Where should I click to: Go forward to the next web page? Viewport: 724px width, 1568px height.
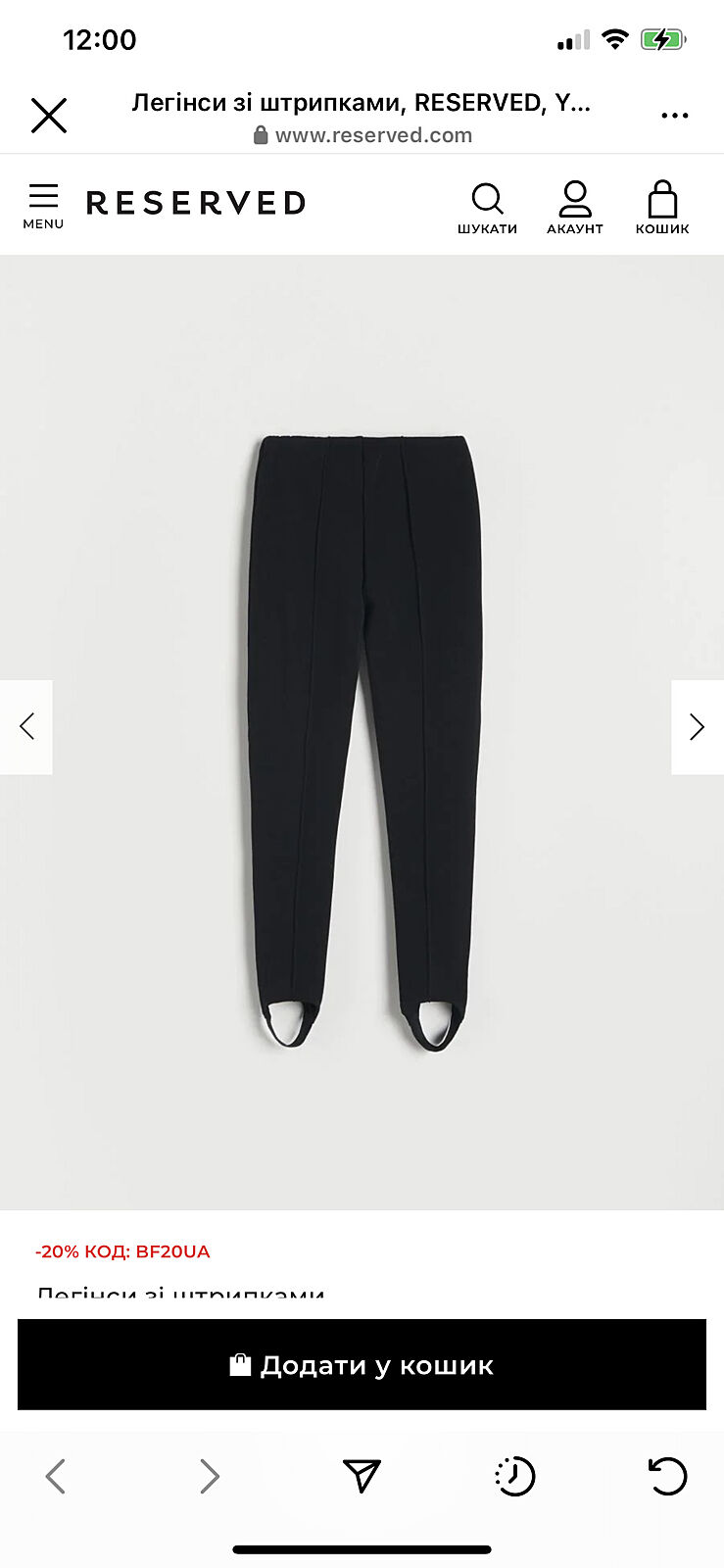pos(209,1476)
